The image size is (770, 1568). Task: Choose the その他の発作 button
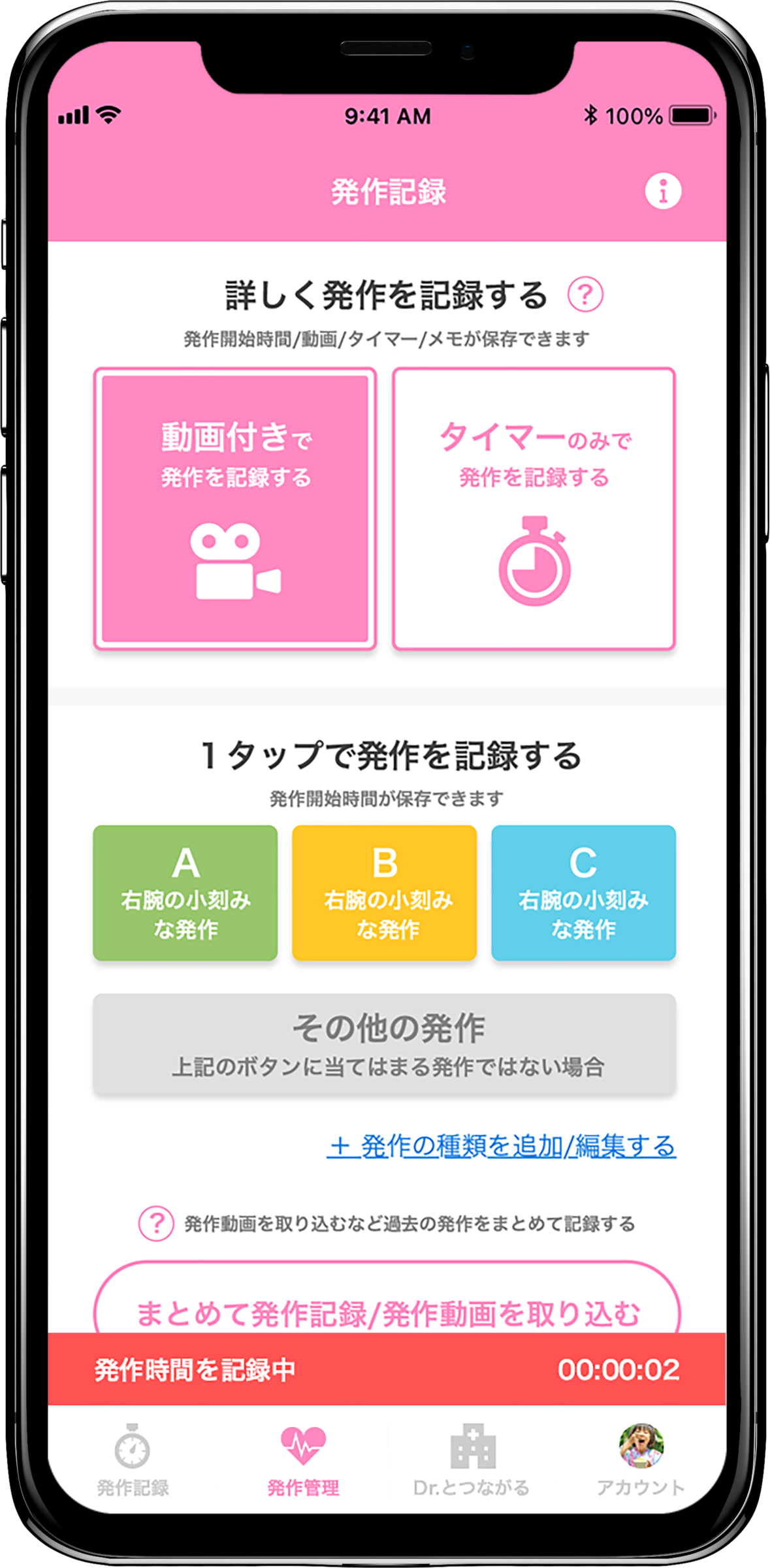point(385,1044)
